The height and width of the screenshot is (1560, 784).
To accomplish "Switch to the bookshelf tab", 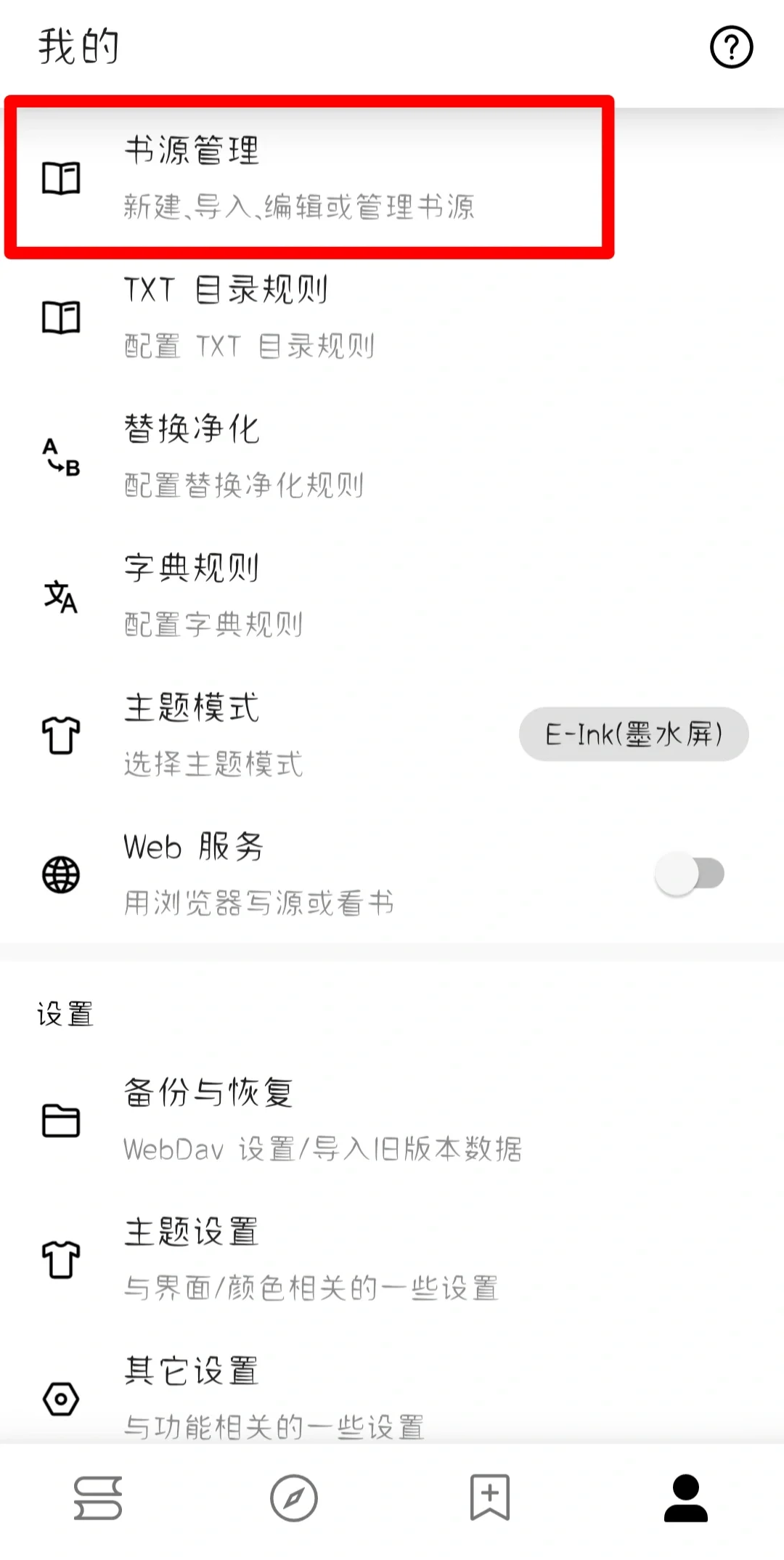I will 98,1498.
